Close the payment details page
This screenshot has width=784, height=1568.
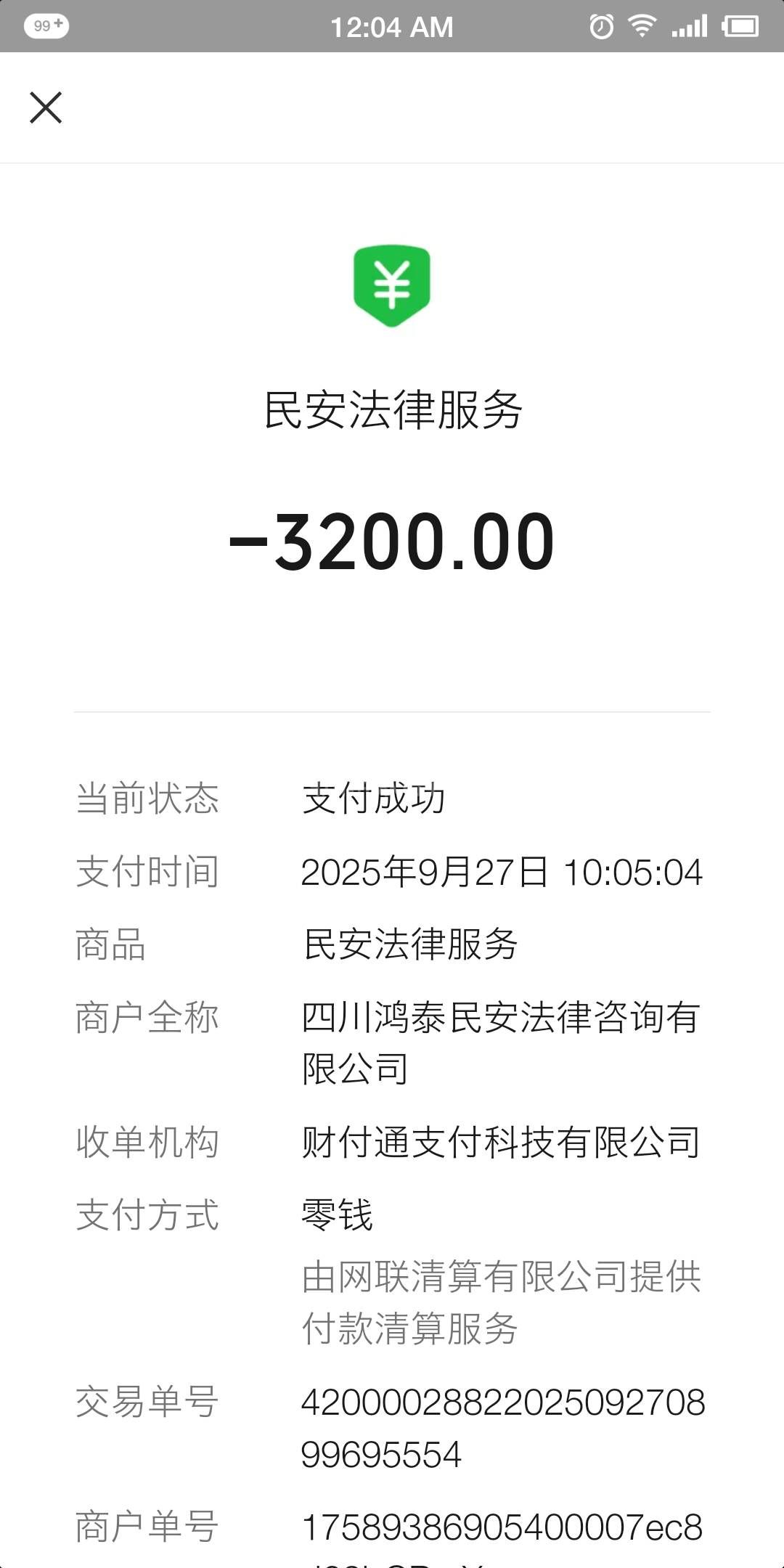(x=46, y=107)
